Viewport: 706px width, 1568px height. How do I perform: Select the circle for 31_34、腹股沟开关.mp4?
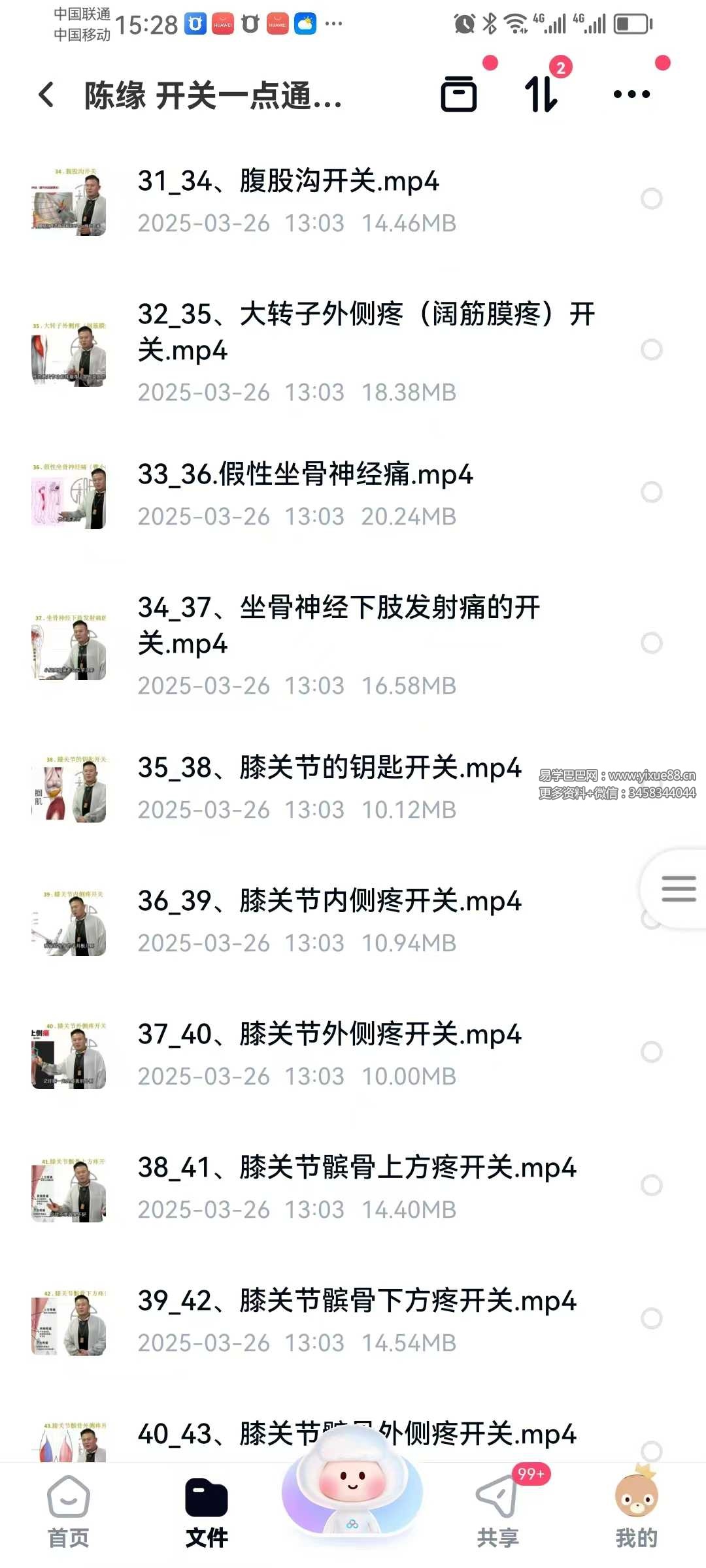tap(651, 199)
